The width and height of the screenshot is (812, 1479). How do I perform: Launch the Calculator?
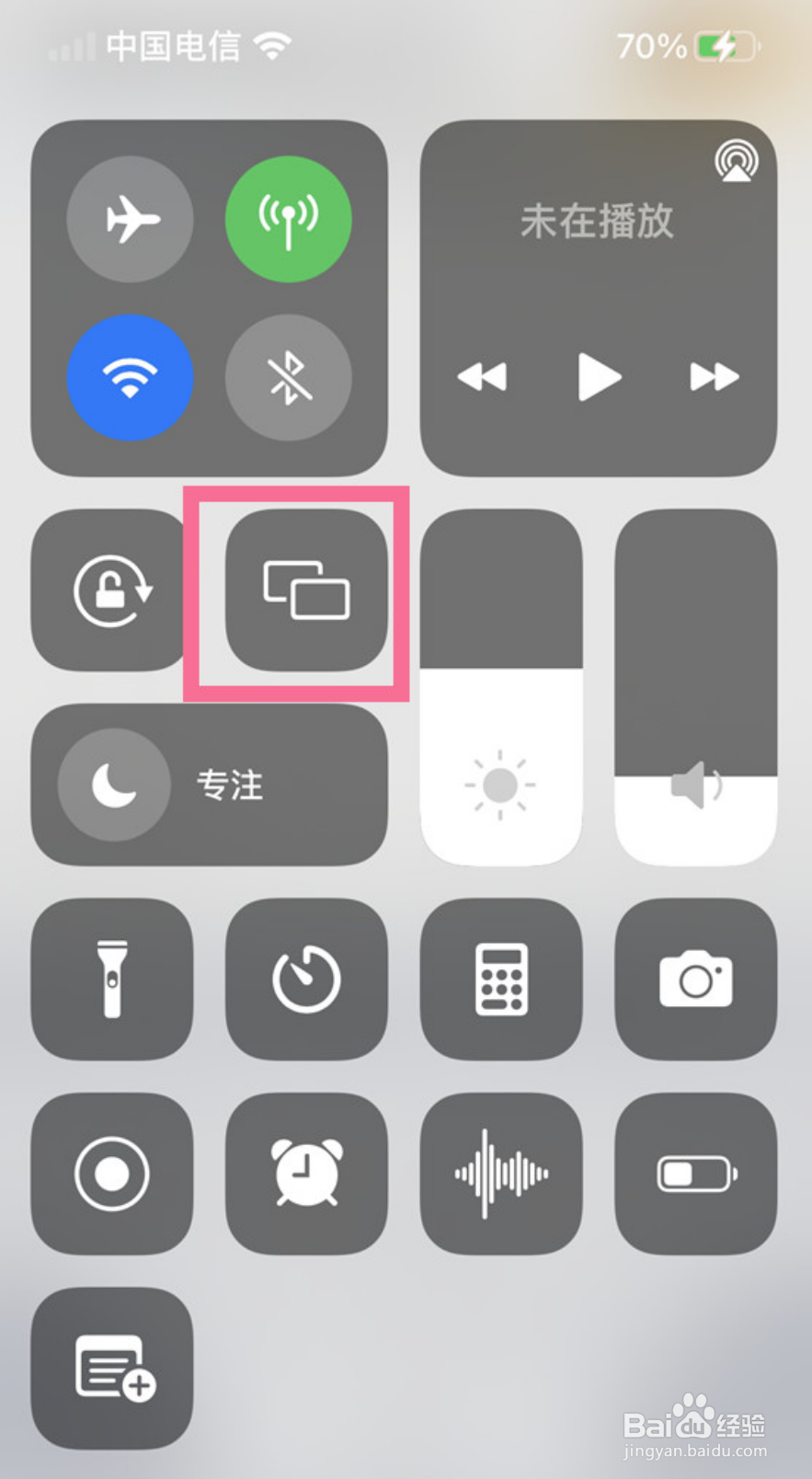500,978
